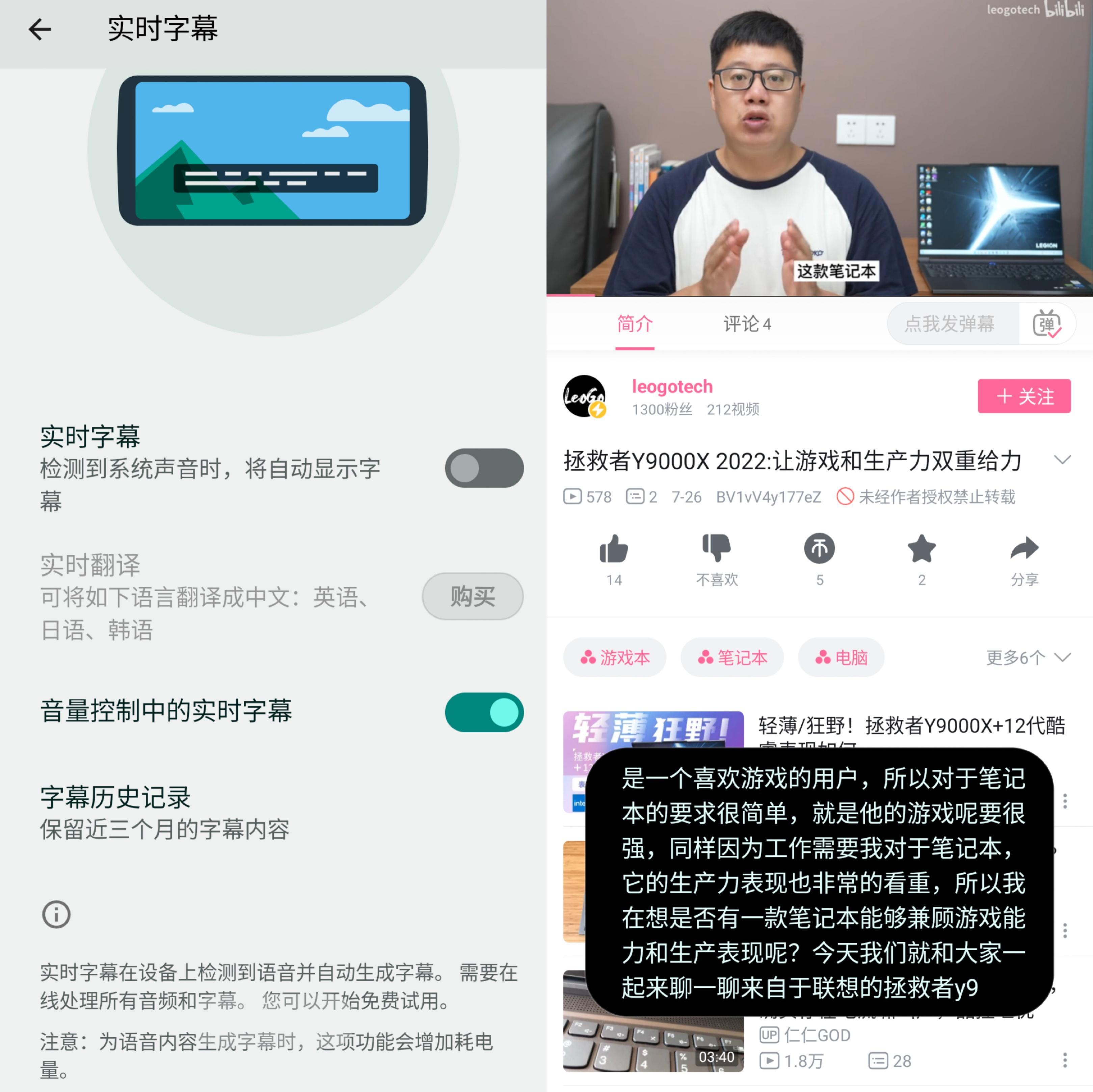Give a coin to this video
Viewport: 1093px width, 1092px height.
[x=819, y=549]
